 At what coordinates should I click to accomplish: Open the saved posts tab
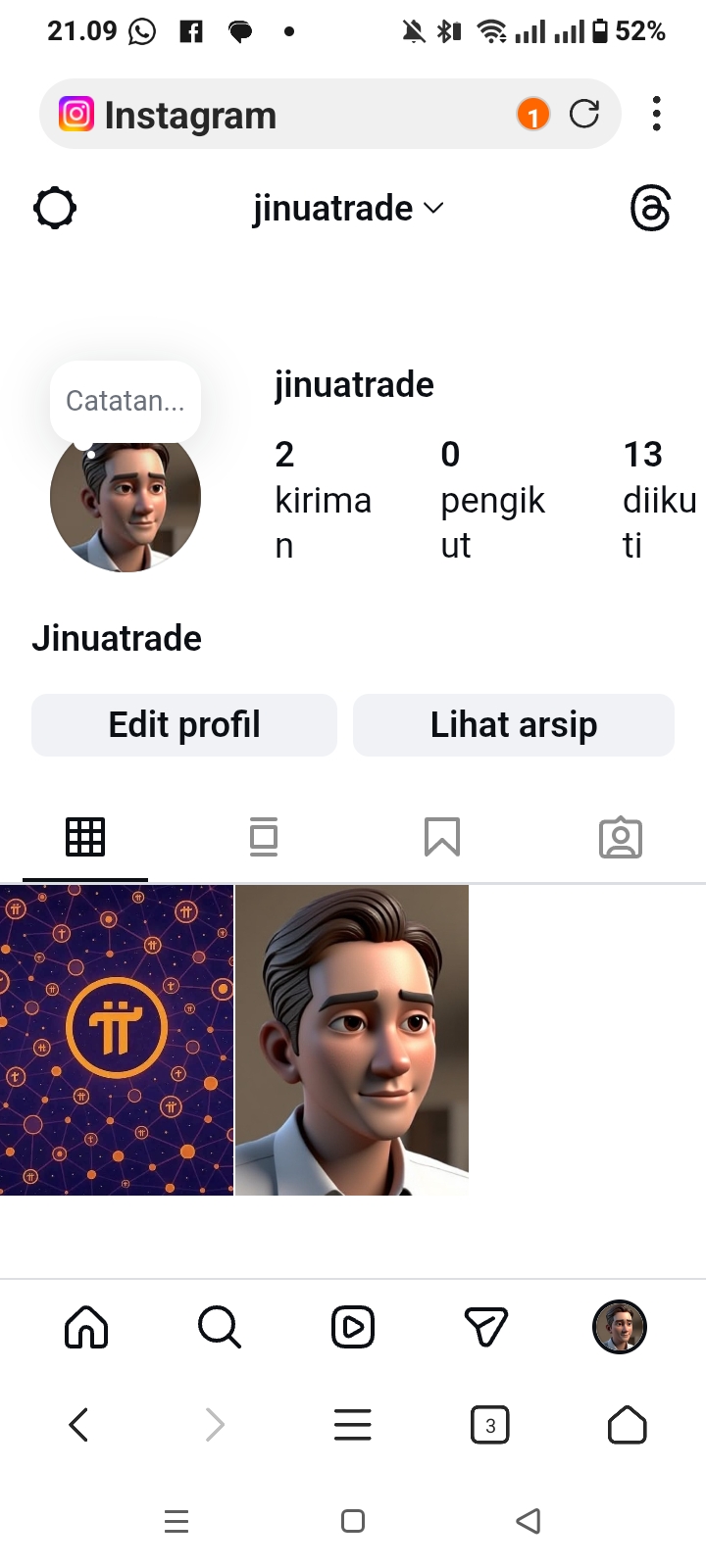pos(442,837)
